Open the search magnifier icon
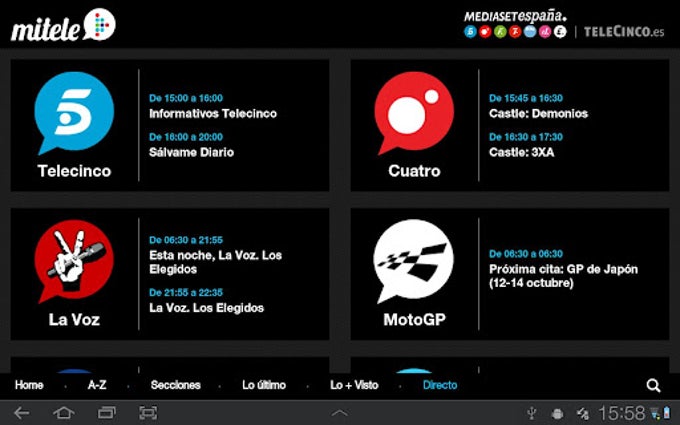This screenshot has height=425, width=680. (x=653, y=385)
